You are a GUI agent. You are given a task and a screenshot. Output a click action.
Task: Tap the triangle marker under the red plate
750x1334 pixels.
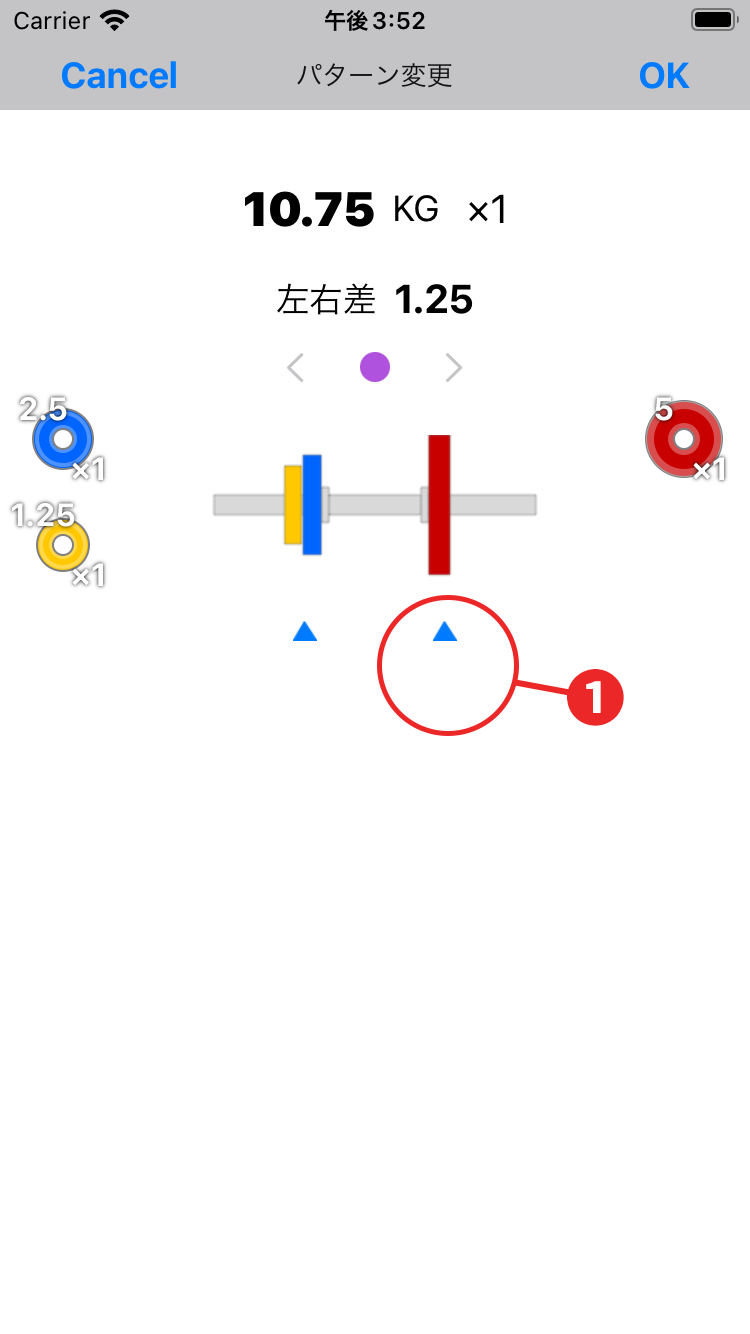[445, 631]
